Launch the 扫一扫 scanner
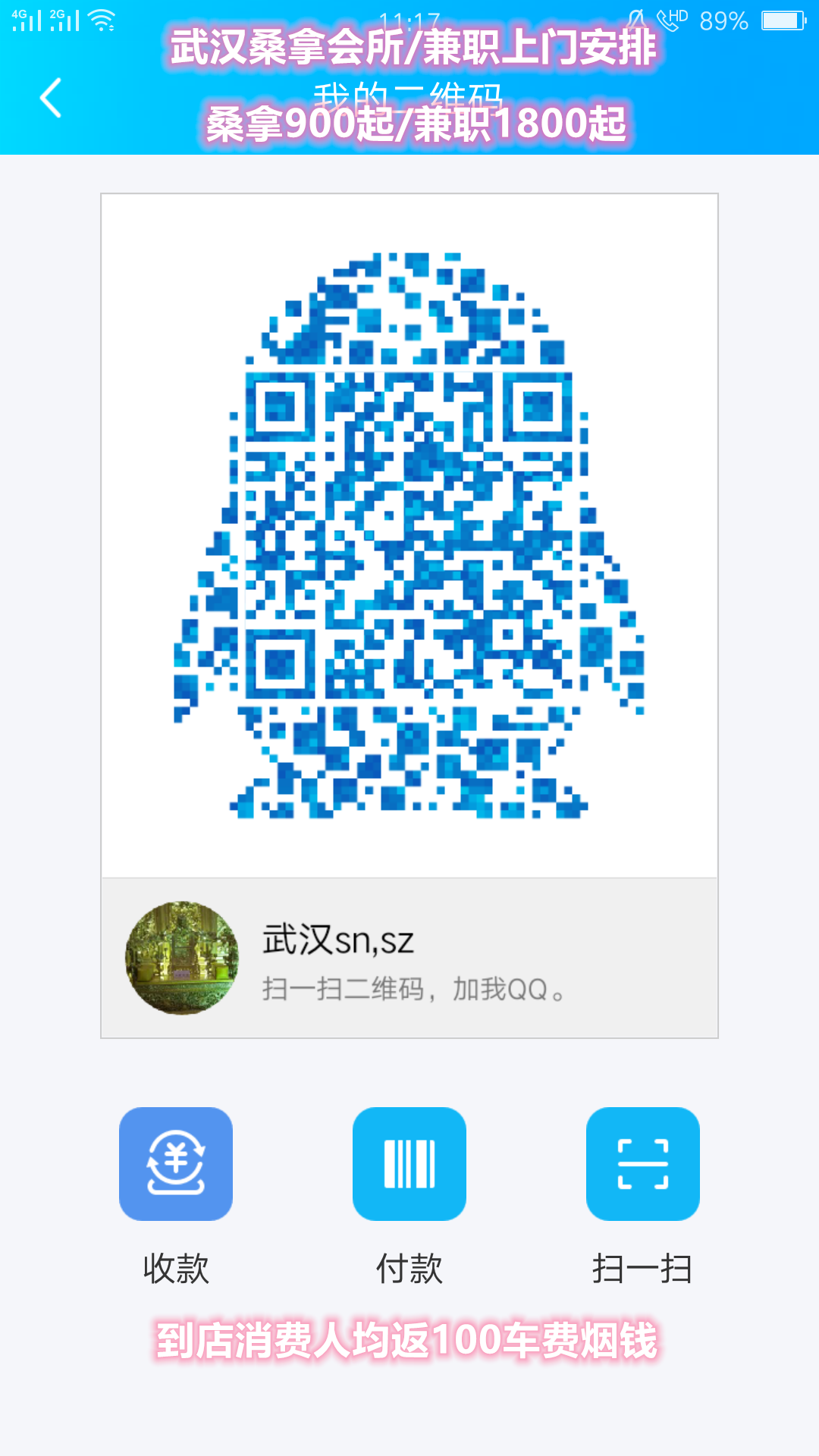819x1456 pixels. 642,1164
